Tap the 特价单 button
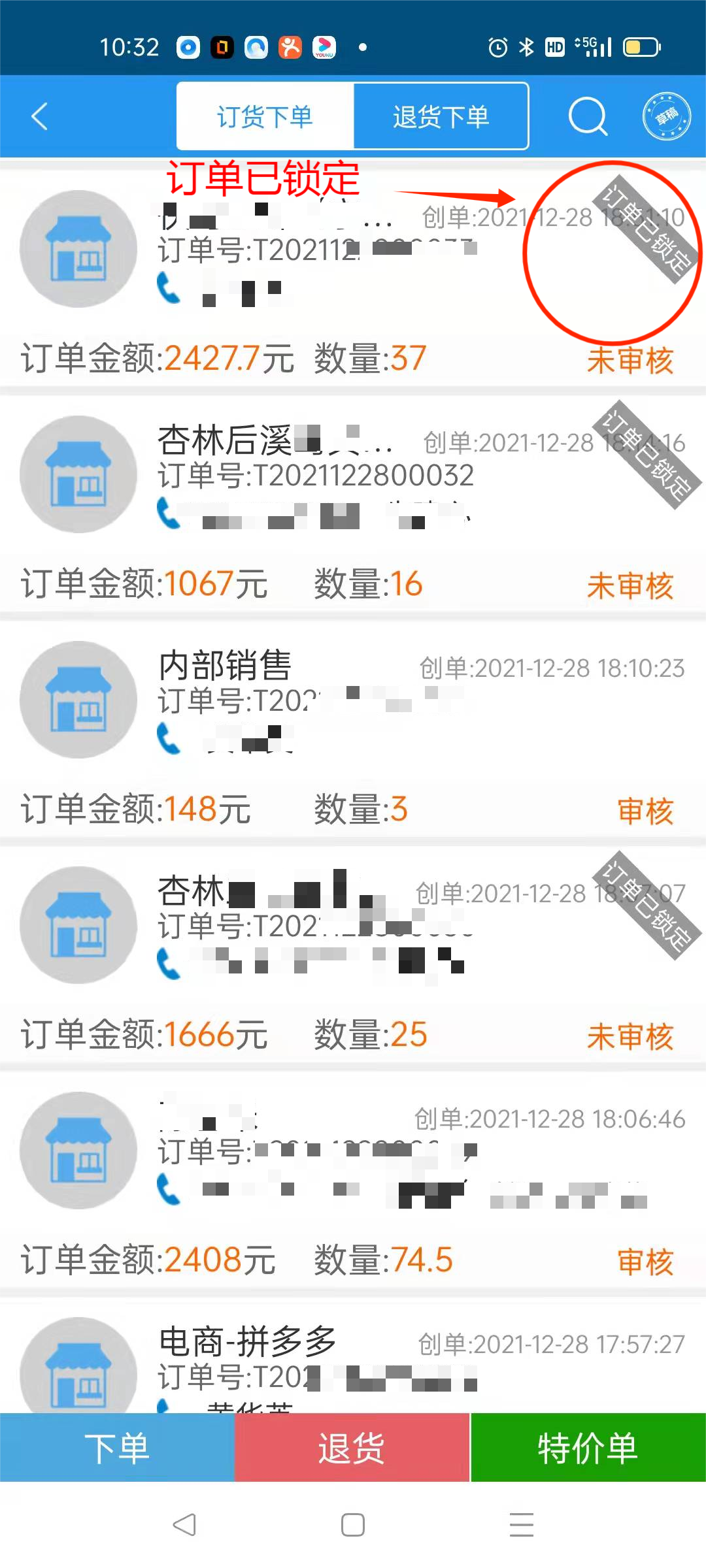The width and height of the screenshot is (706, 1568). (588, 1448)
